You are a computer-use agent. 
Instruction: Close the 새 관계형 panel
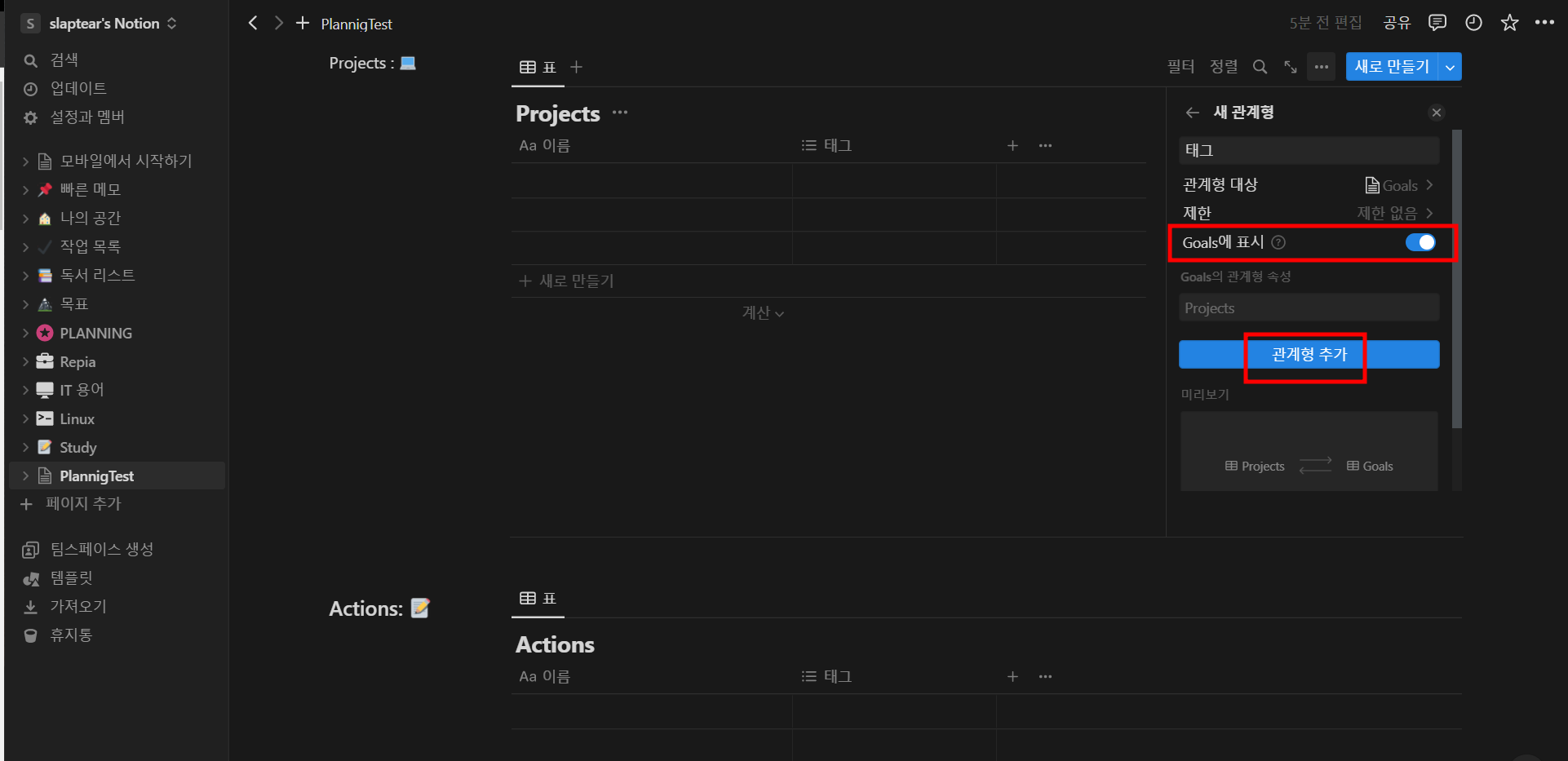pyautogui.click(x=1437, y=113)
